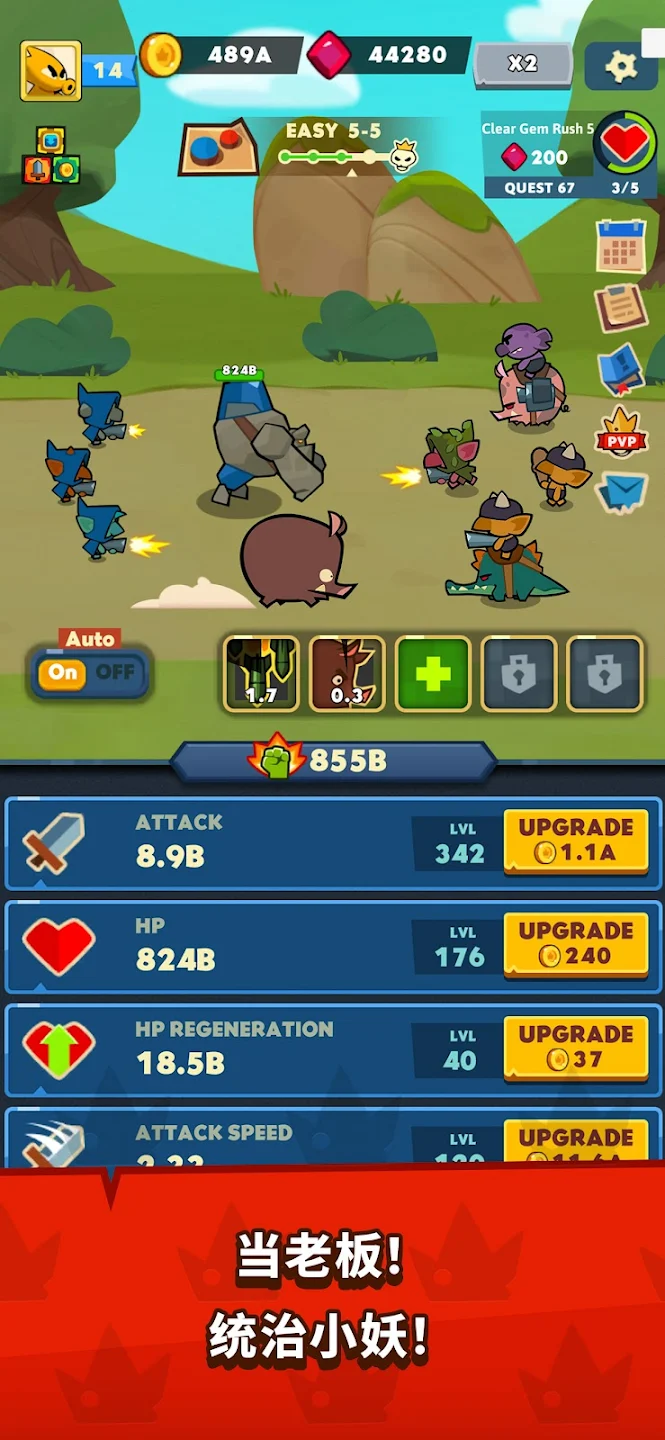The image size is (665, 1440).
Task: Toggle the Auto On/Off switch
Action: pyautogui.click(x=89, y=673)
